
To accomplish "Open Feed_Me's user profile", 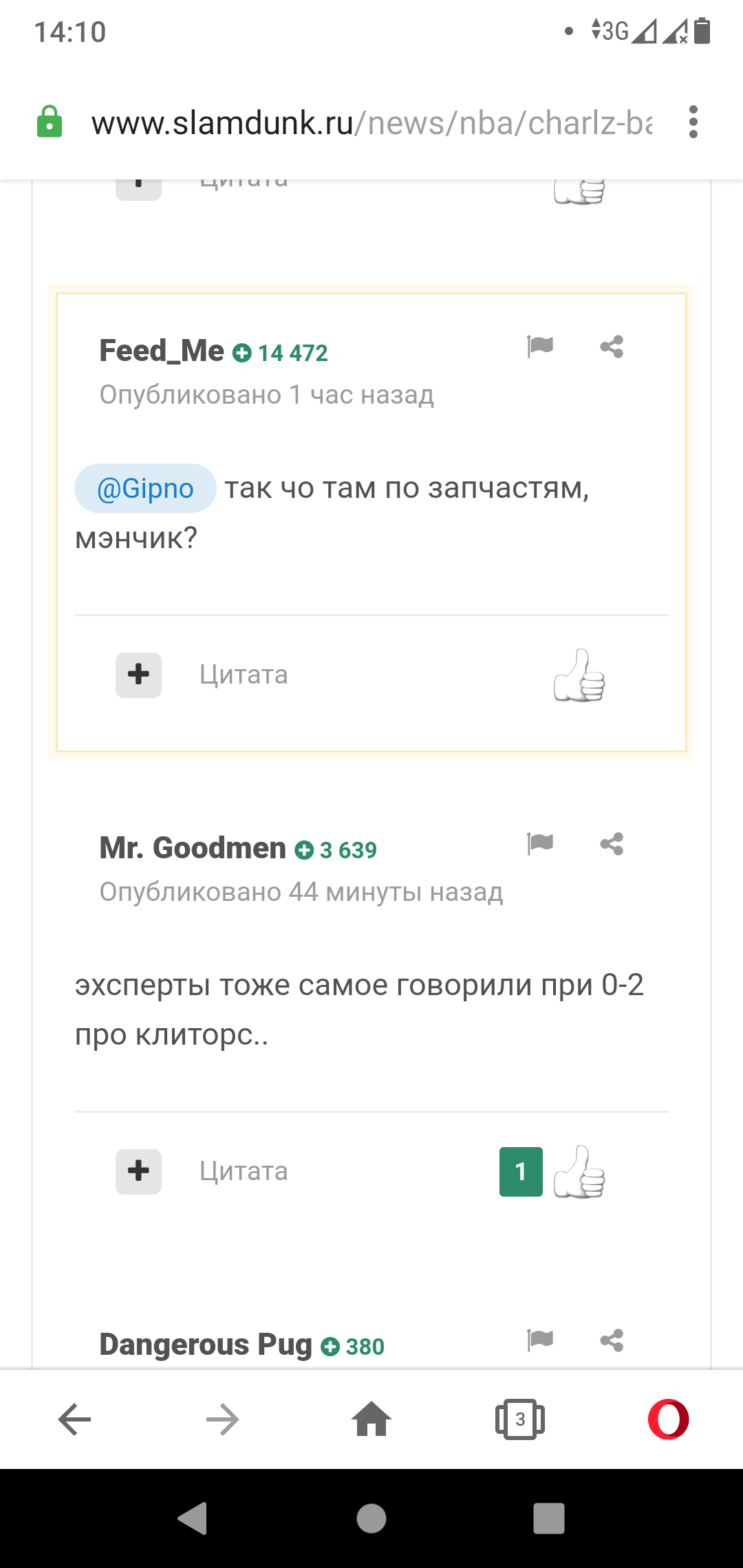I will (162, 351).
